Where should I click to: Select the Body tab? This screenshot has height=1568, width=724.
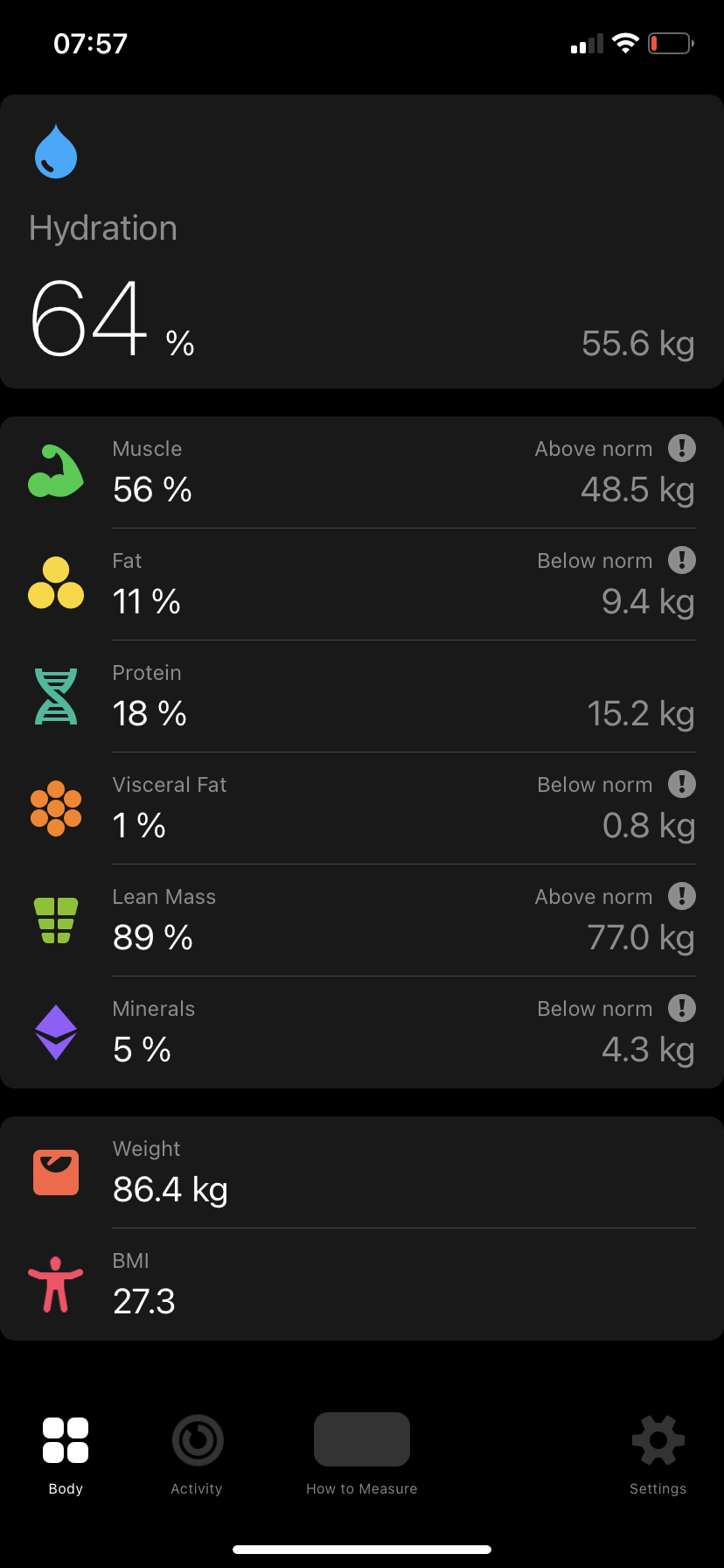click(66, 1452)
